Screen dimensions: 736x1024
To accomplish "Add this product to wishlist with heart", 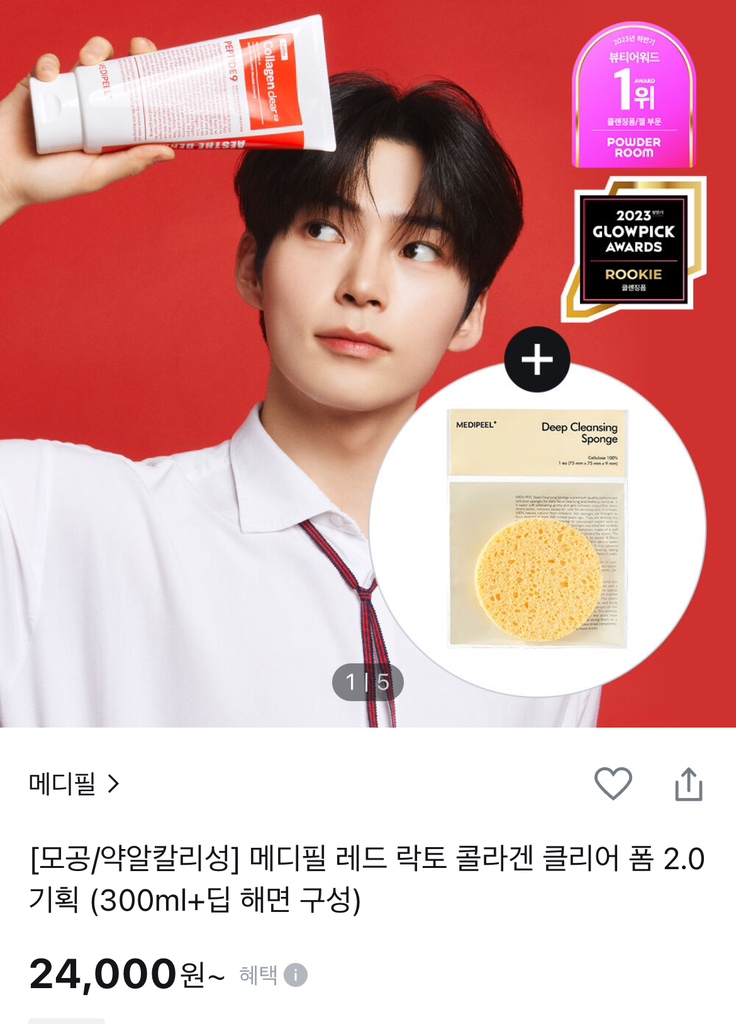I will tap(613, 784).
